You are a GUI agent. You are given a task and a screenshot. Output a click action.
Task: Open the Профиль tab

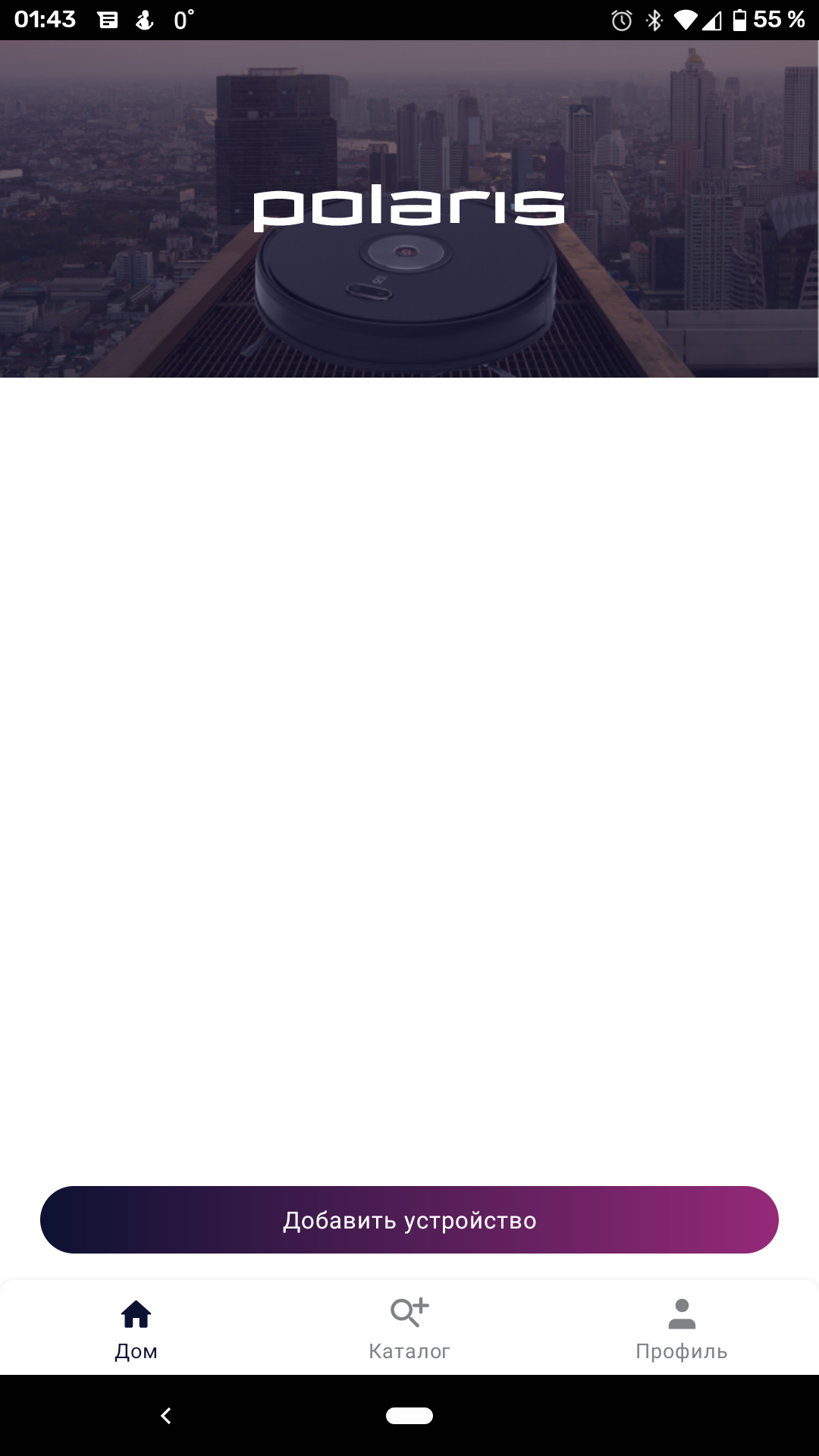[681, 1328]
